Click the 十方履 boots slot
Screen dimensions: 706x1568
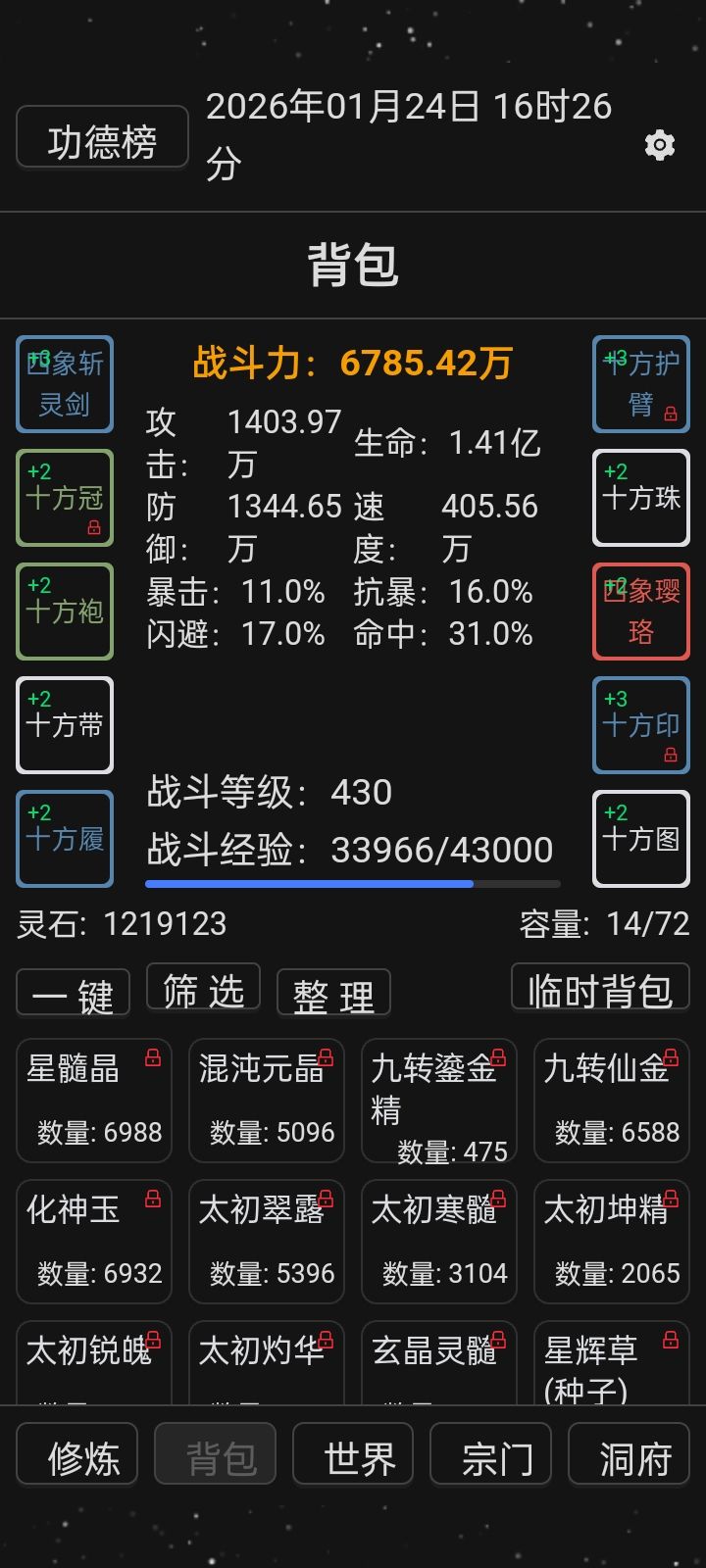[64, 839]
